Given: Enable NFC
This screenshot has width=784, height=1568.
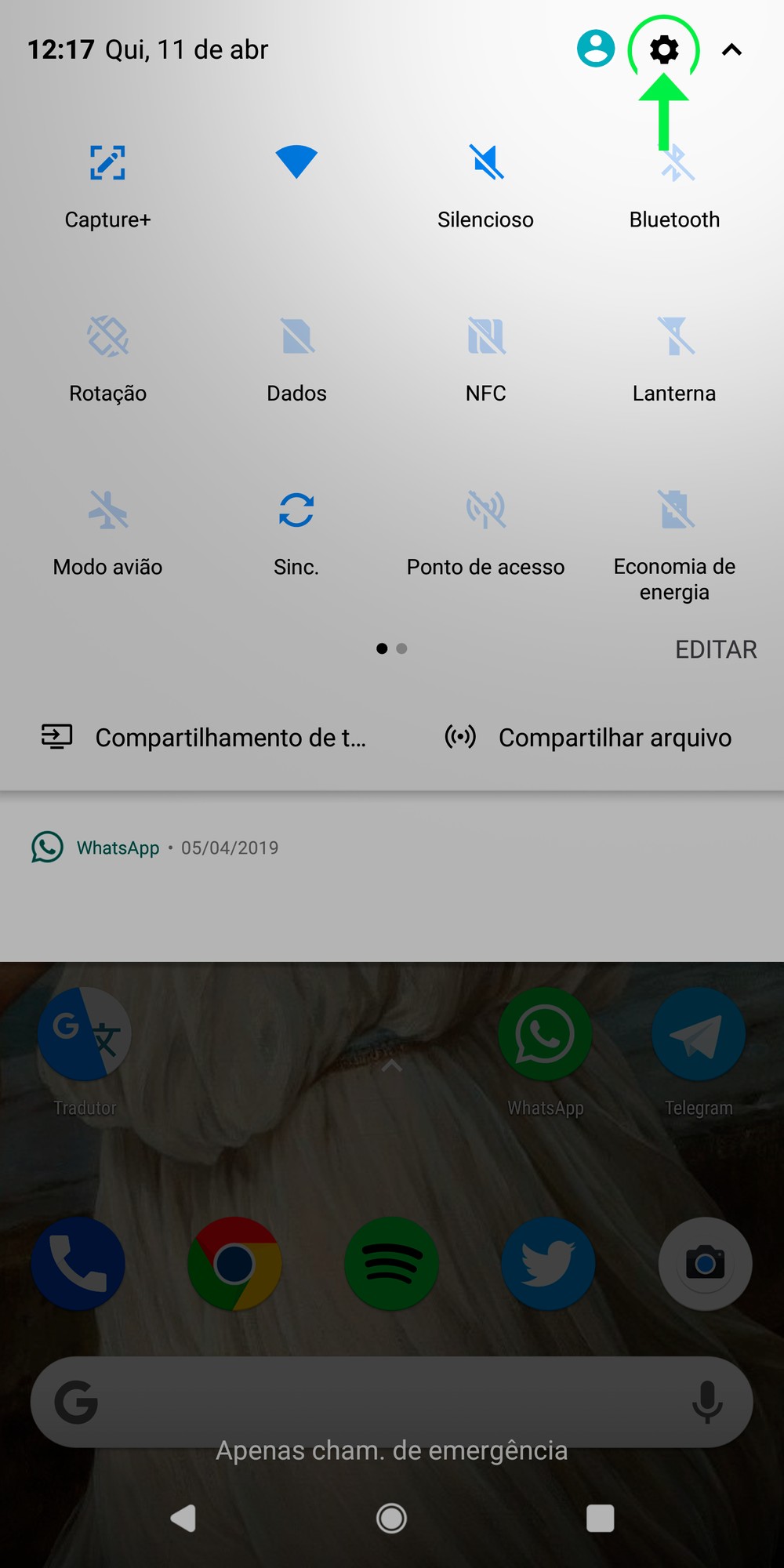Looking at the screenshot, I should tap(486, 337).
